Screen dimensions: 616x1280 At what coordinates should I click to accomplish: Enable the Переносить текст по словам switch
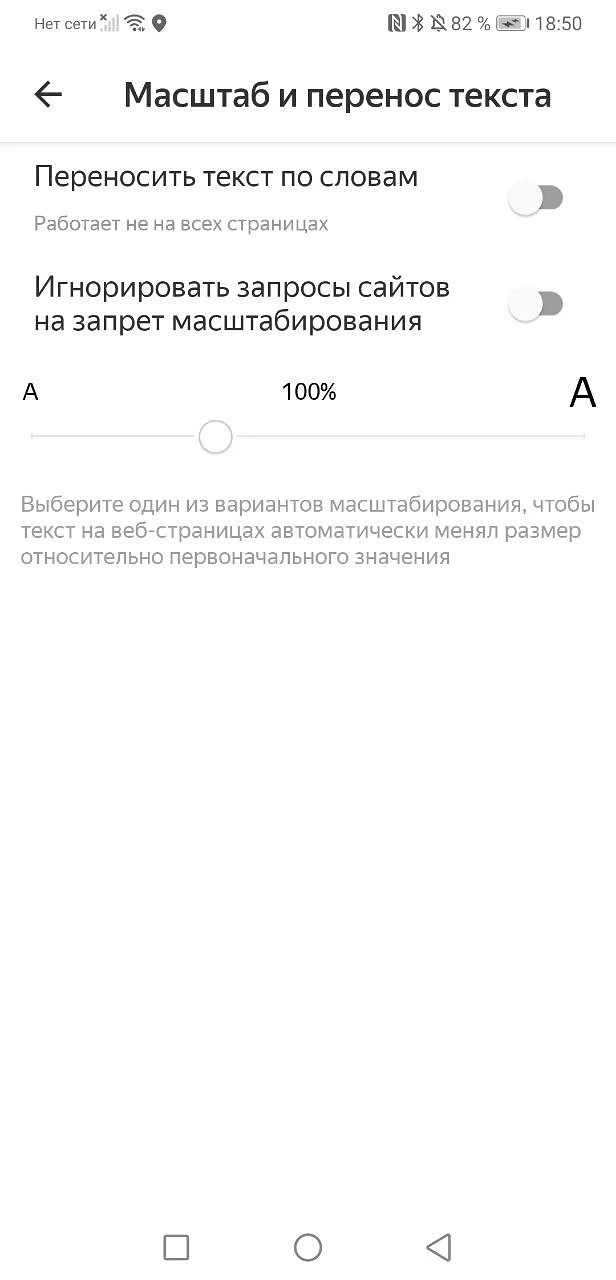tap(536, 198)
